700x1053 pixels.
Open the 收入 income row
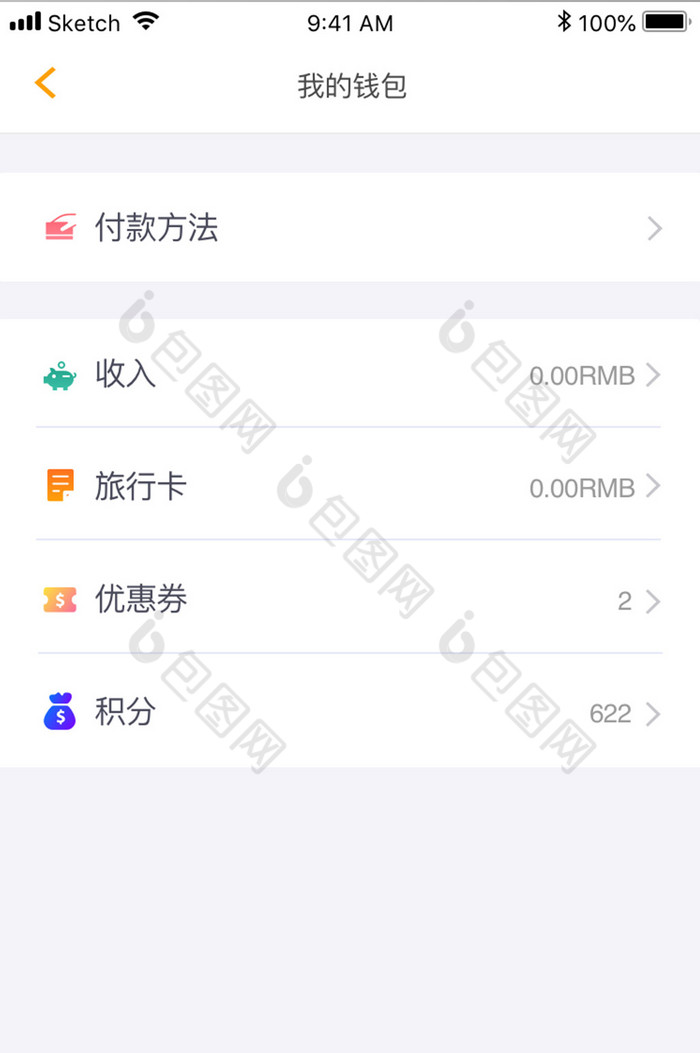pos(350,375)
